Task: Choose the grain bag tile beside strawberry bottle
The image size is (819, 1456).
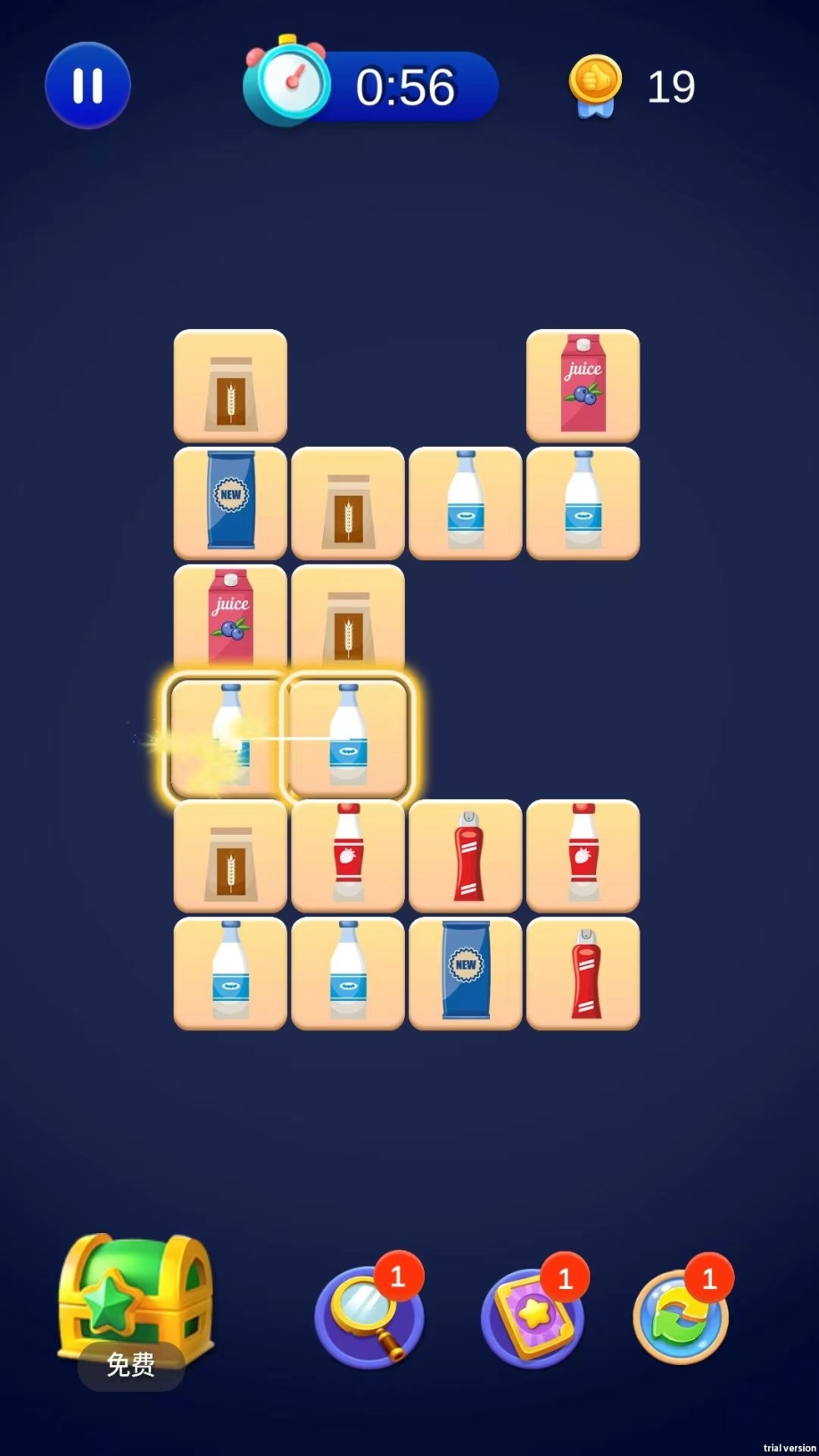Action: [230, 856]
